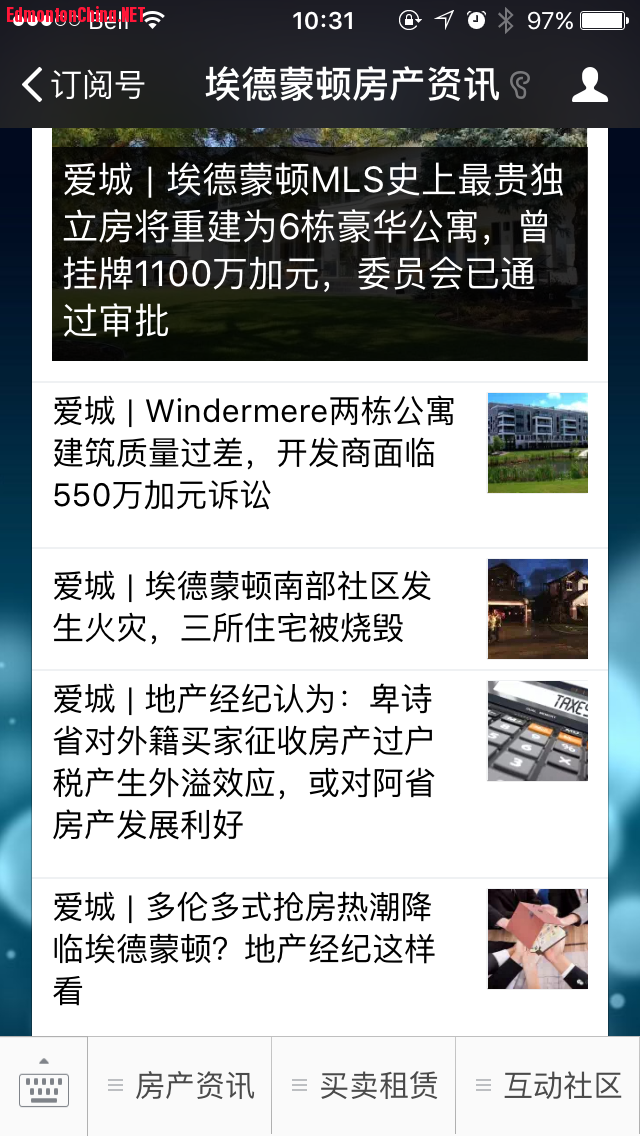640x1136 pixels.
Task: Go back to 订阅号 list
Action: [x=82, y=85]
